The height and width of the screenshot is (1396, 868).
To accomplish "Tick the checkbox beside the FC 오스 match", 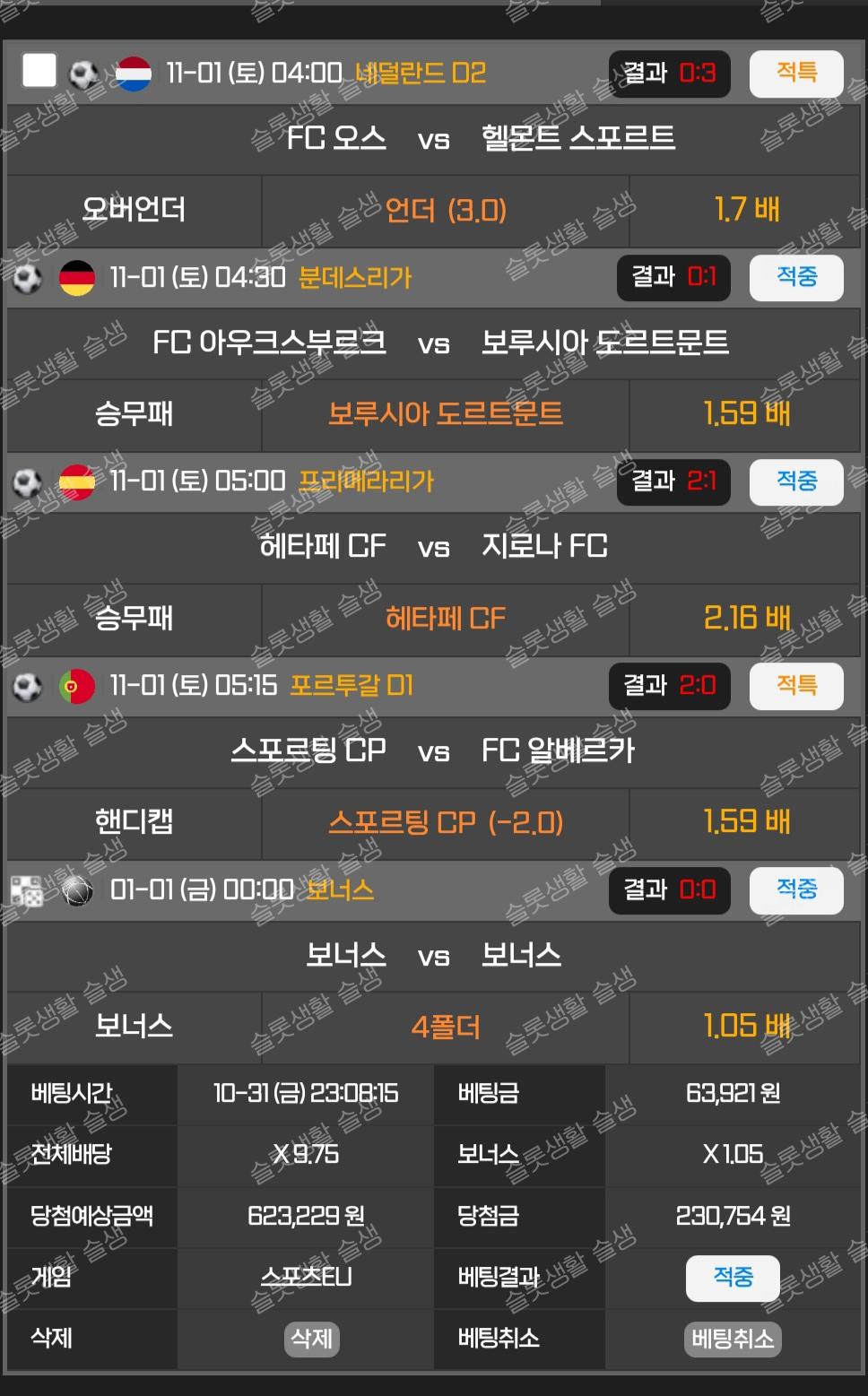I will (39, 71).
